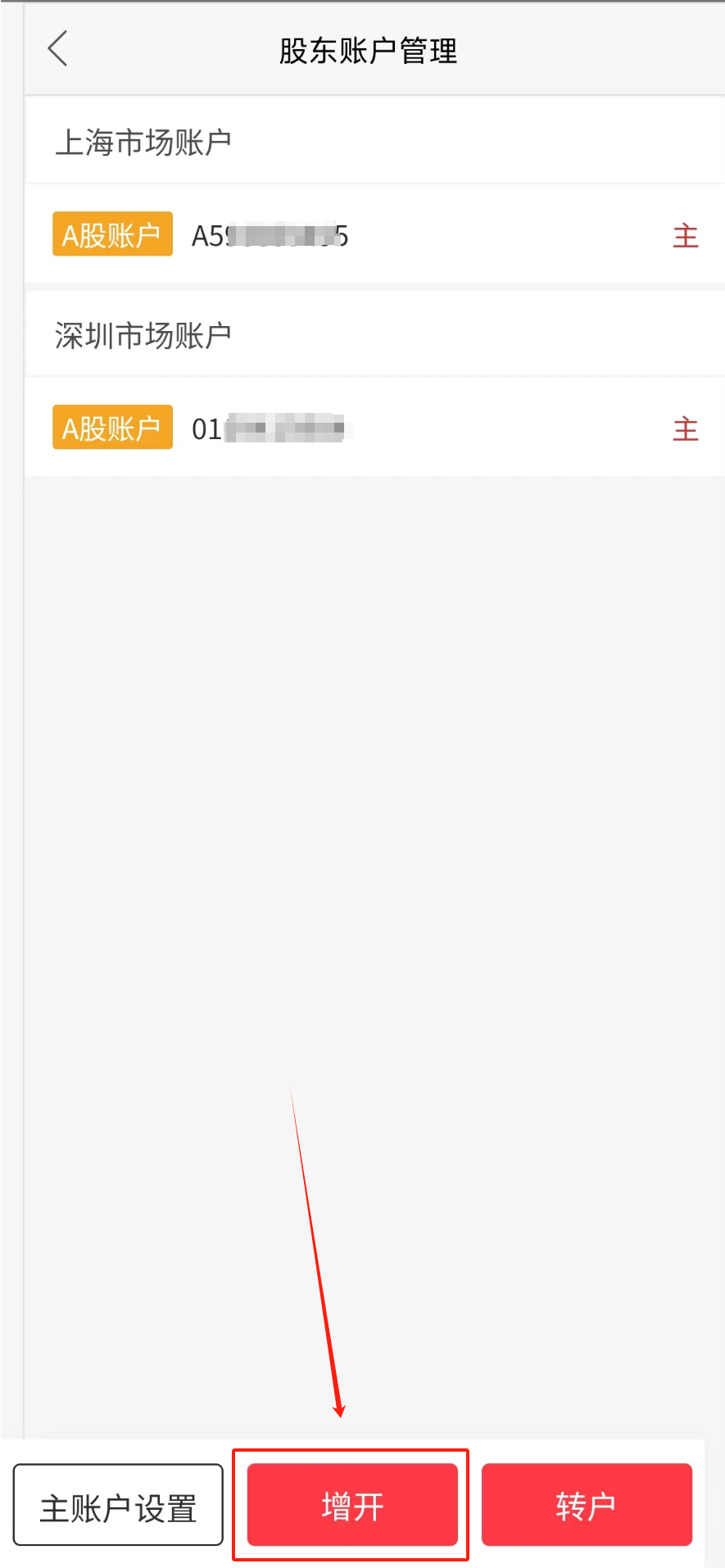Open 主账户设置
The image size is (725, 1568).
click(x=118, y=1506)
